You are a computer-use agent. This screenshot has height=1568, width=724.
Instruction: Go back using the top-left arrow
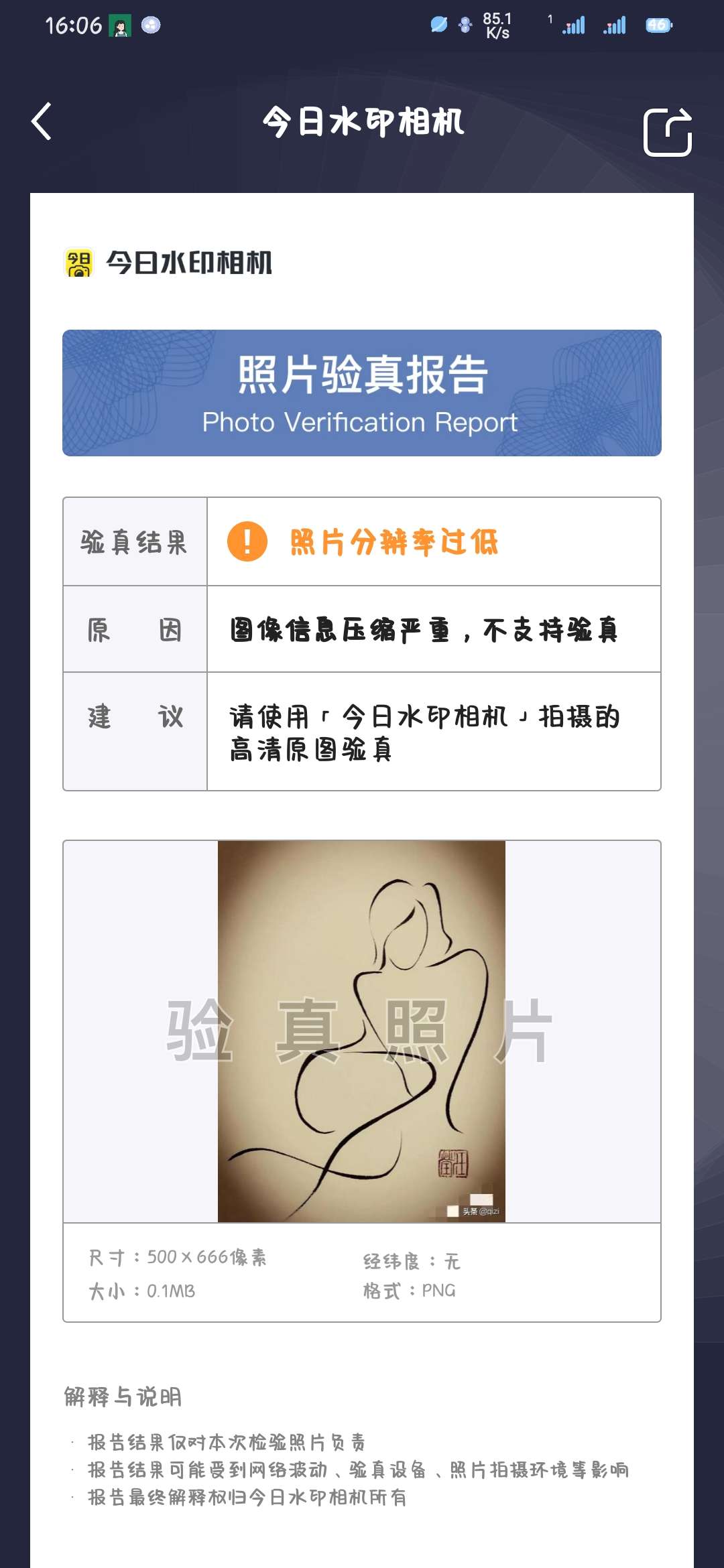pos(42,121)
